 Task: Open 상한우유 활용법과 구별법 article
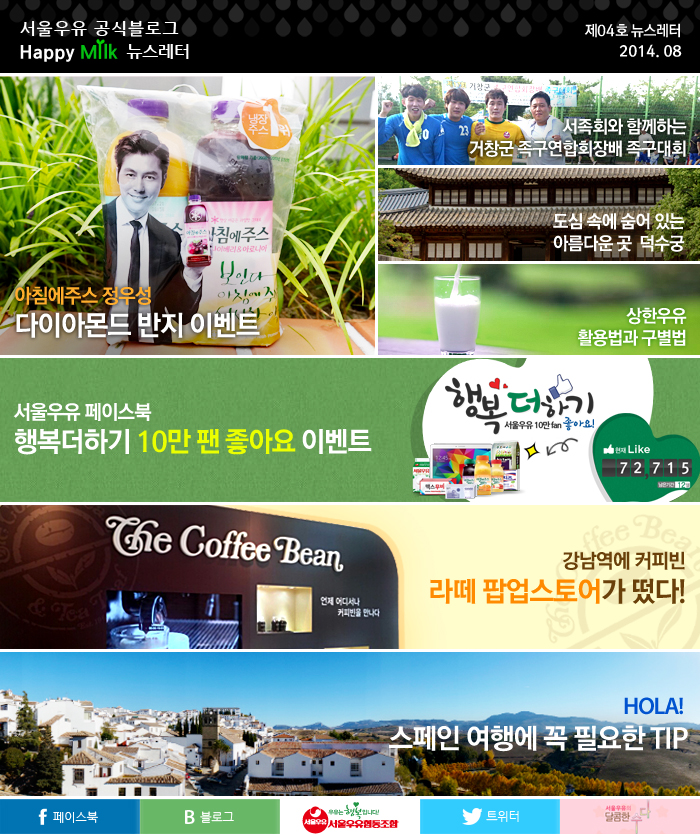(537, 309)
